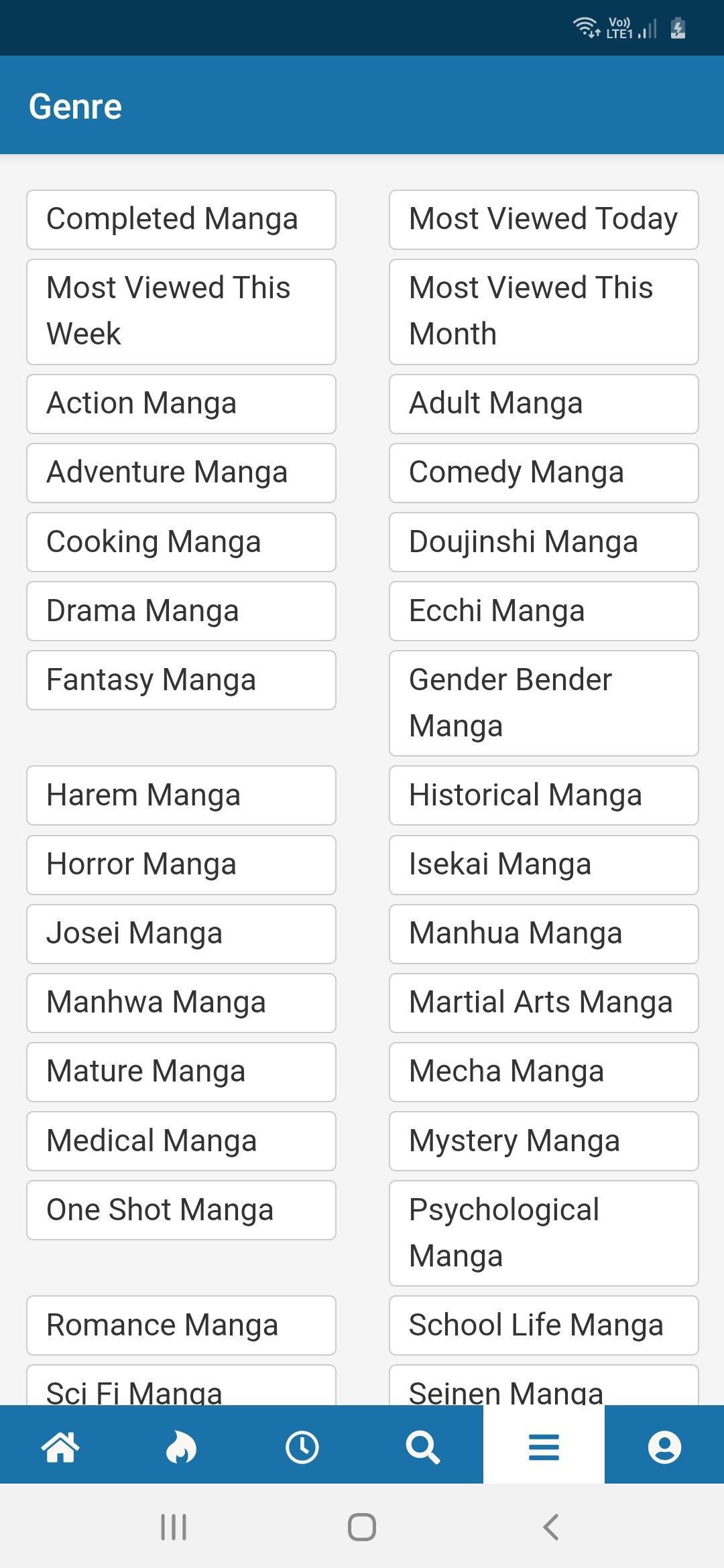Select Adventure Manga

pos(180,472)
